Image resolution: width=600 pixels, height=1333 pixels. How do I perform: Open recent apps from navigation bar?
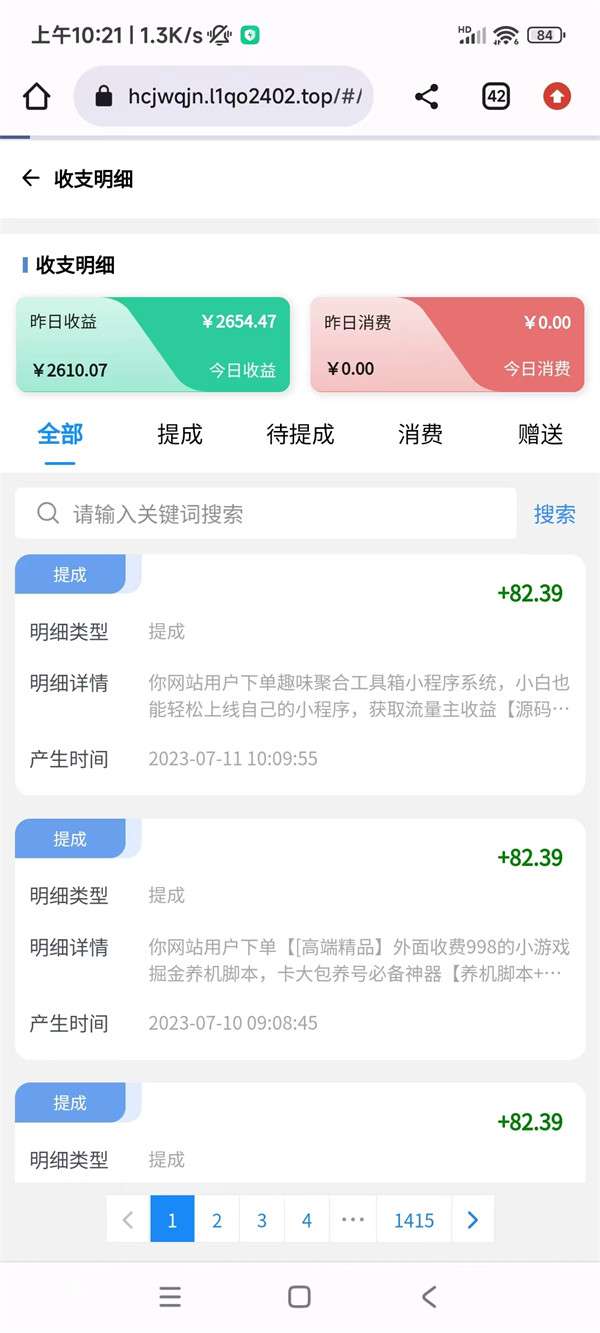point(171,1297)
